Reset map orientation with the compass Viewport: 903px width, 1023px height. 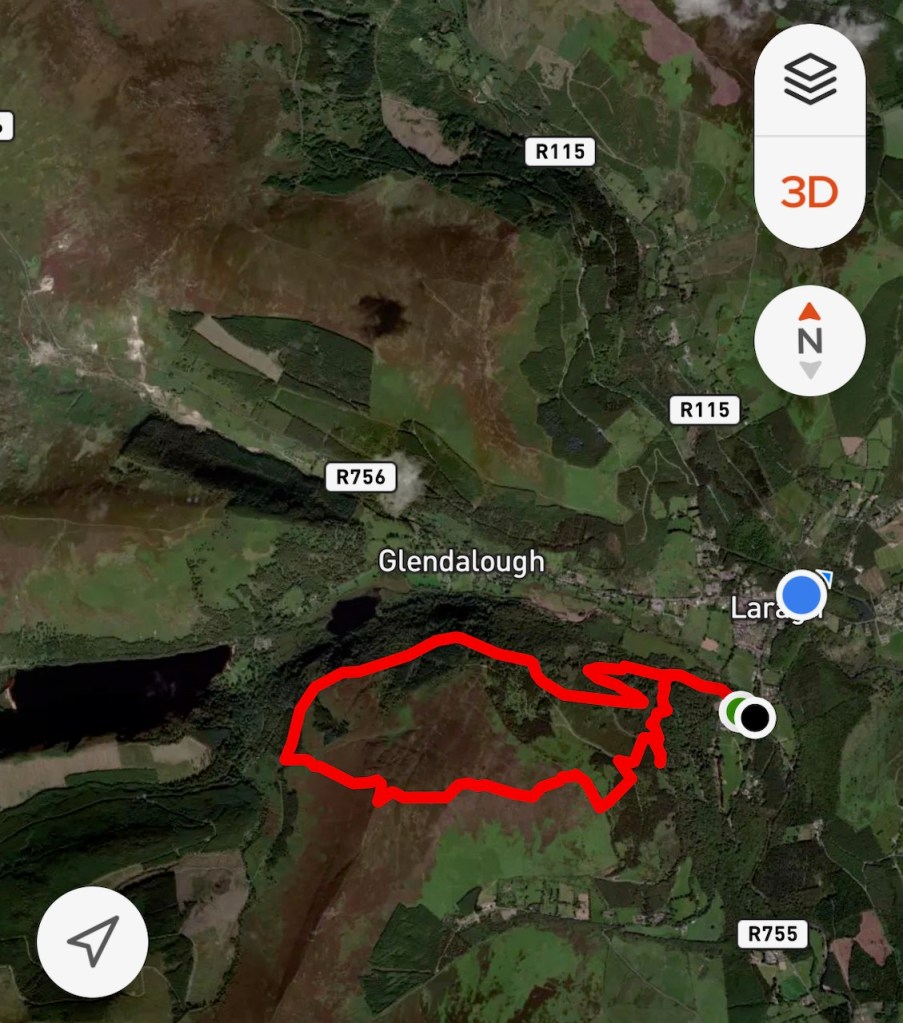pyautogui.click(x=809, y=341)
